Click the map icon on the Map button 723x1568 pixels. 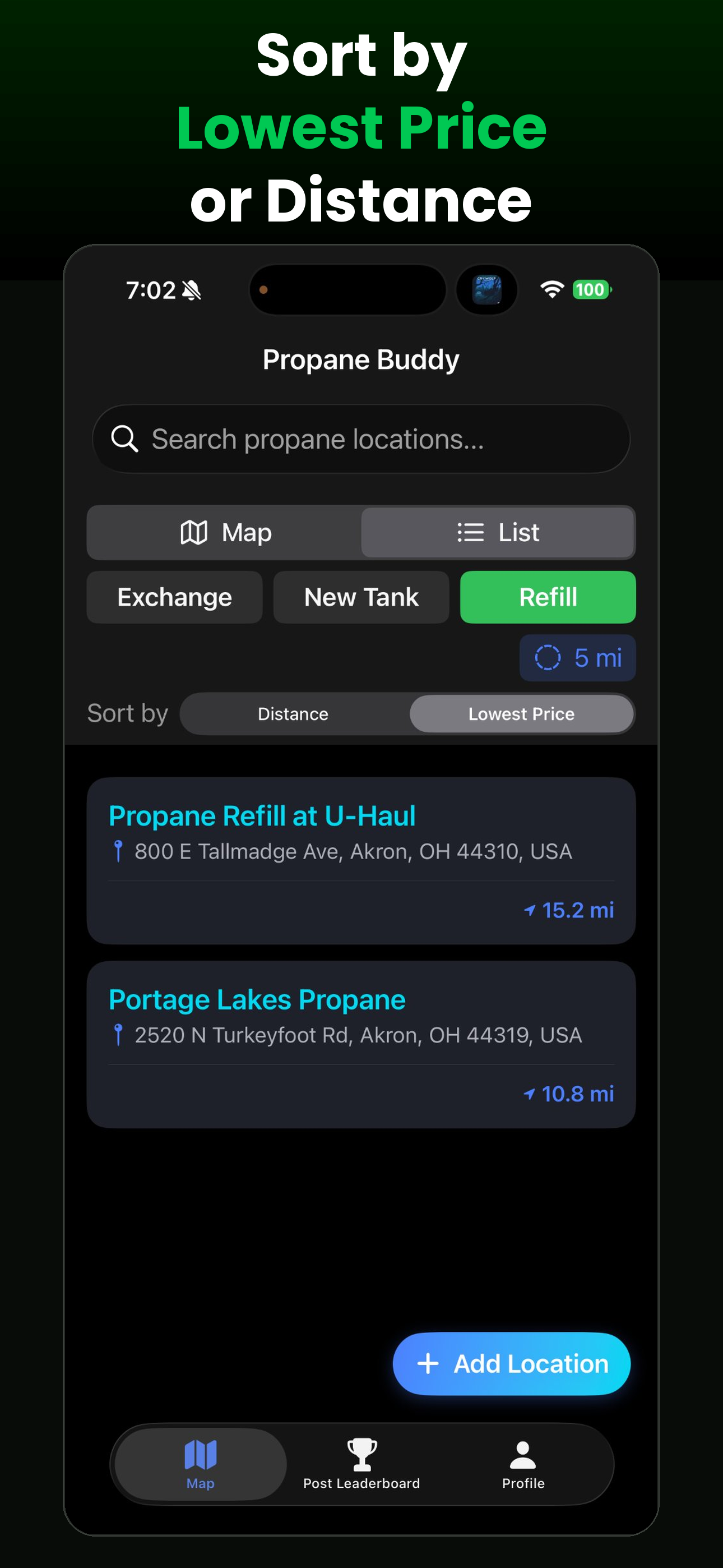click(193, 532)
